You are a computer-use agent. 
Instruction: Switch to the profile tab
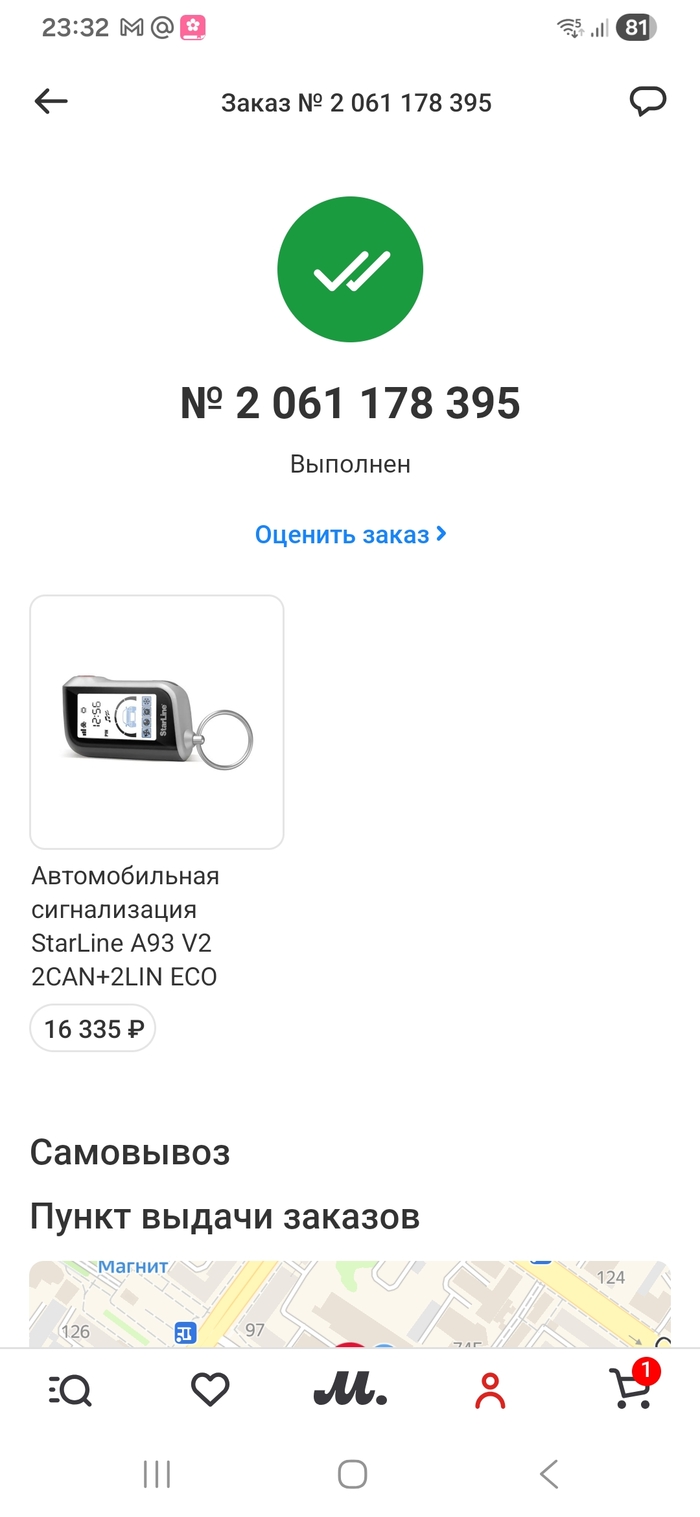490,1390
